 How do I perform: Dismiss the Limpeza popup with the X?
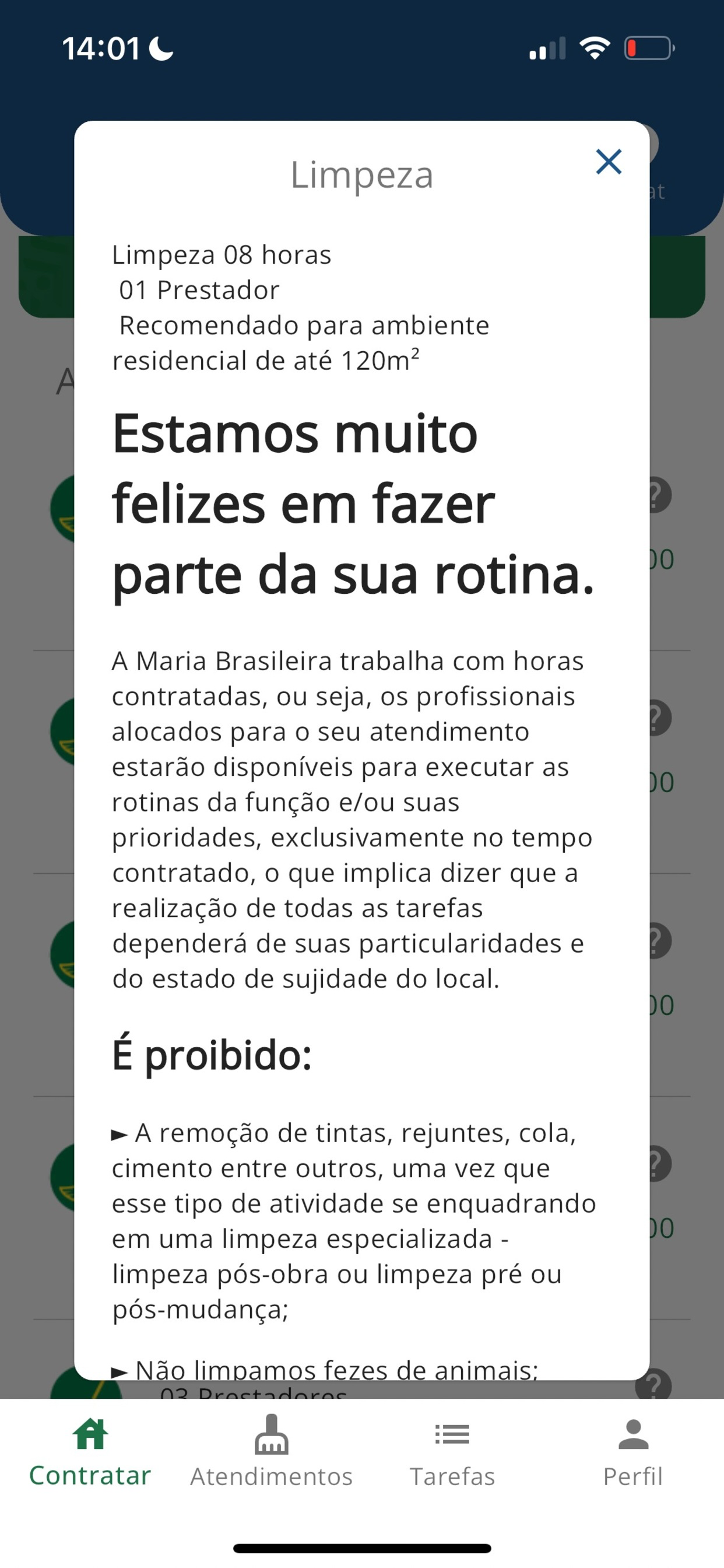608,162
